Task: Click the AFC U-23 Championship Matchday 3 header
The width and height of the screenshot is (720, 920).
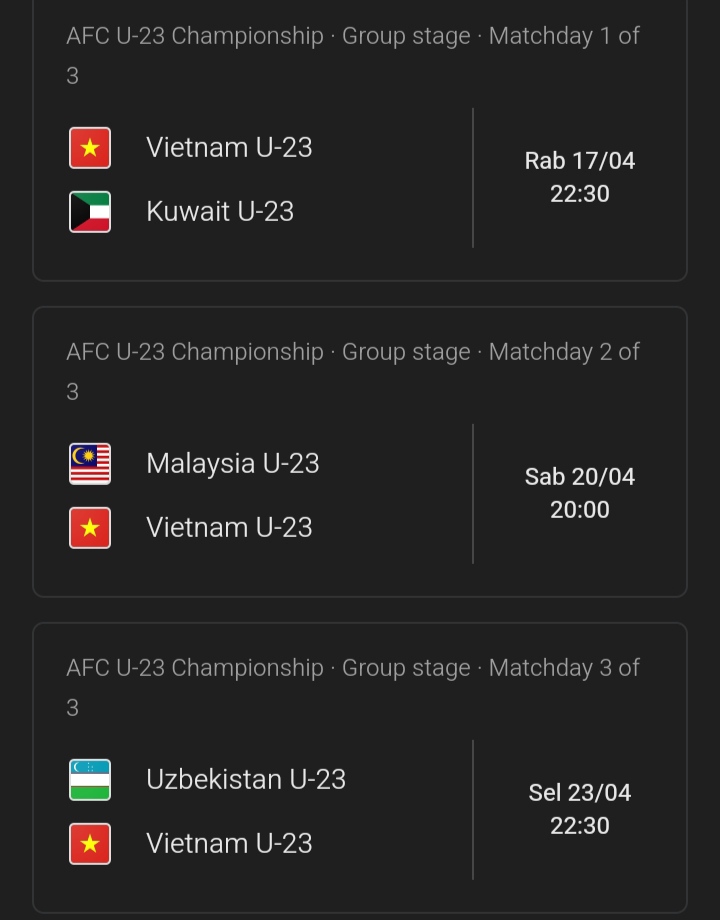Action: (x=350, y=687)
